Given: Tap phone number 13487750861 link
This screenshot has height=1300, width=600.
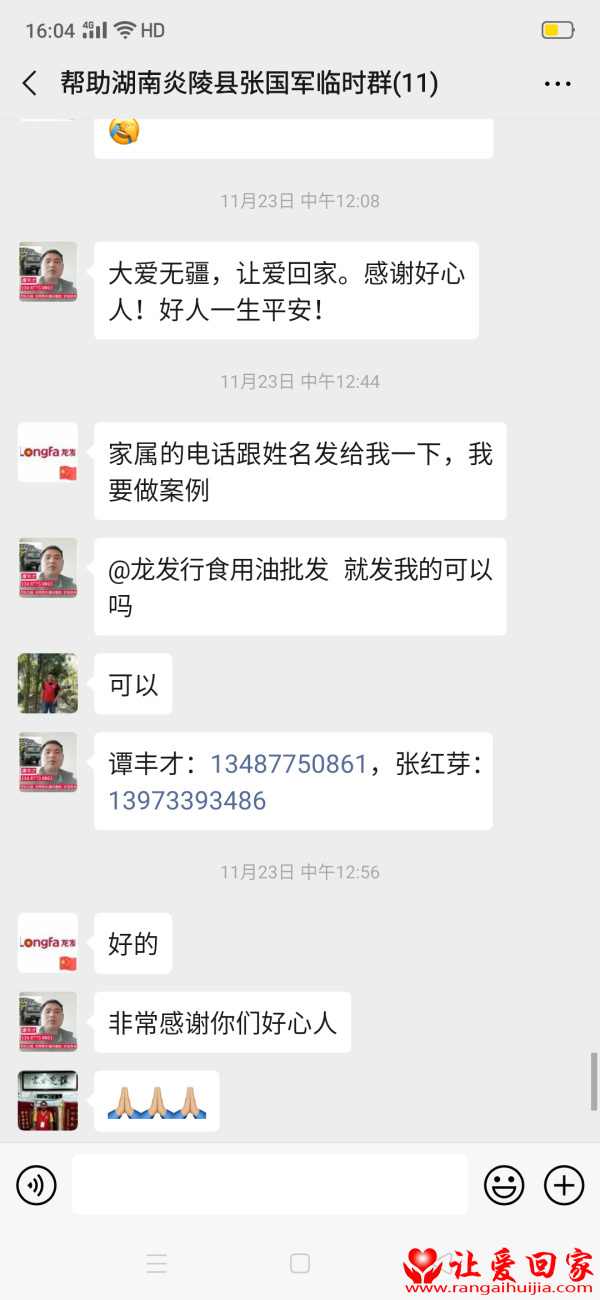Looking at the screenshot, I should click(x=289, y=765).
